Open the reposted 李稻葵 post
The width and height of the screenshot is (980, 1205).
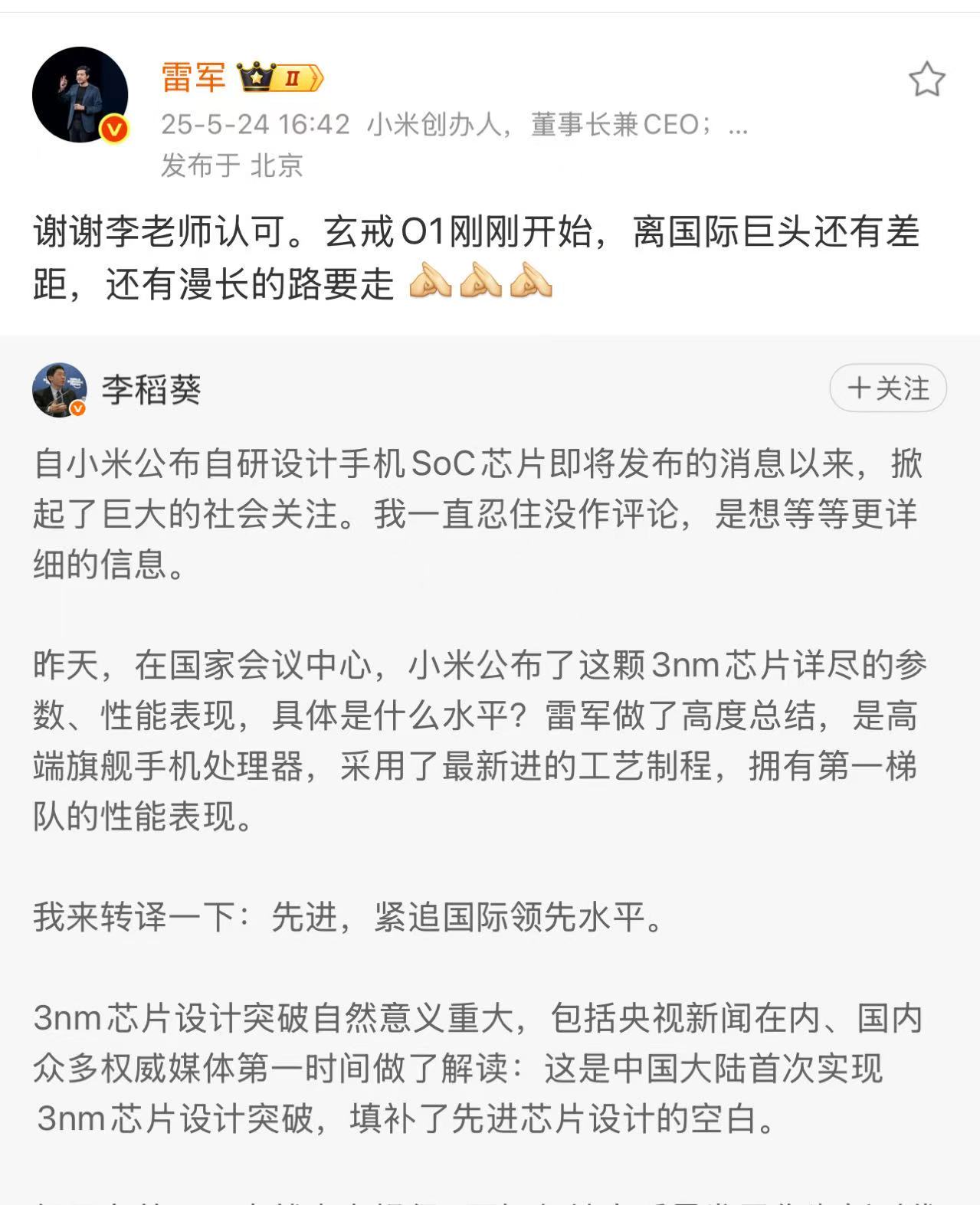(479, 766)
